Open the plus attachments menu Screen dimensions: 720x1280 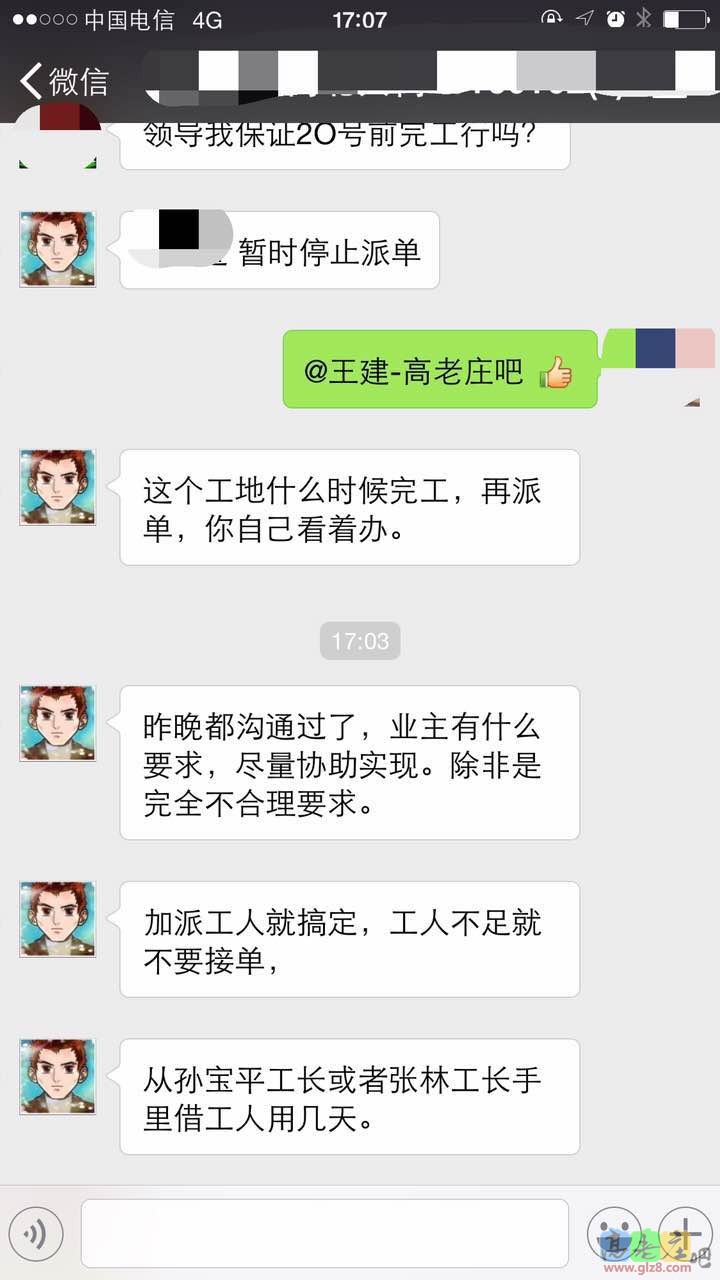[x=686, y=1234]
